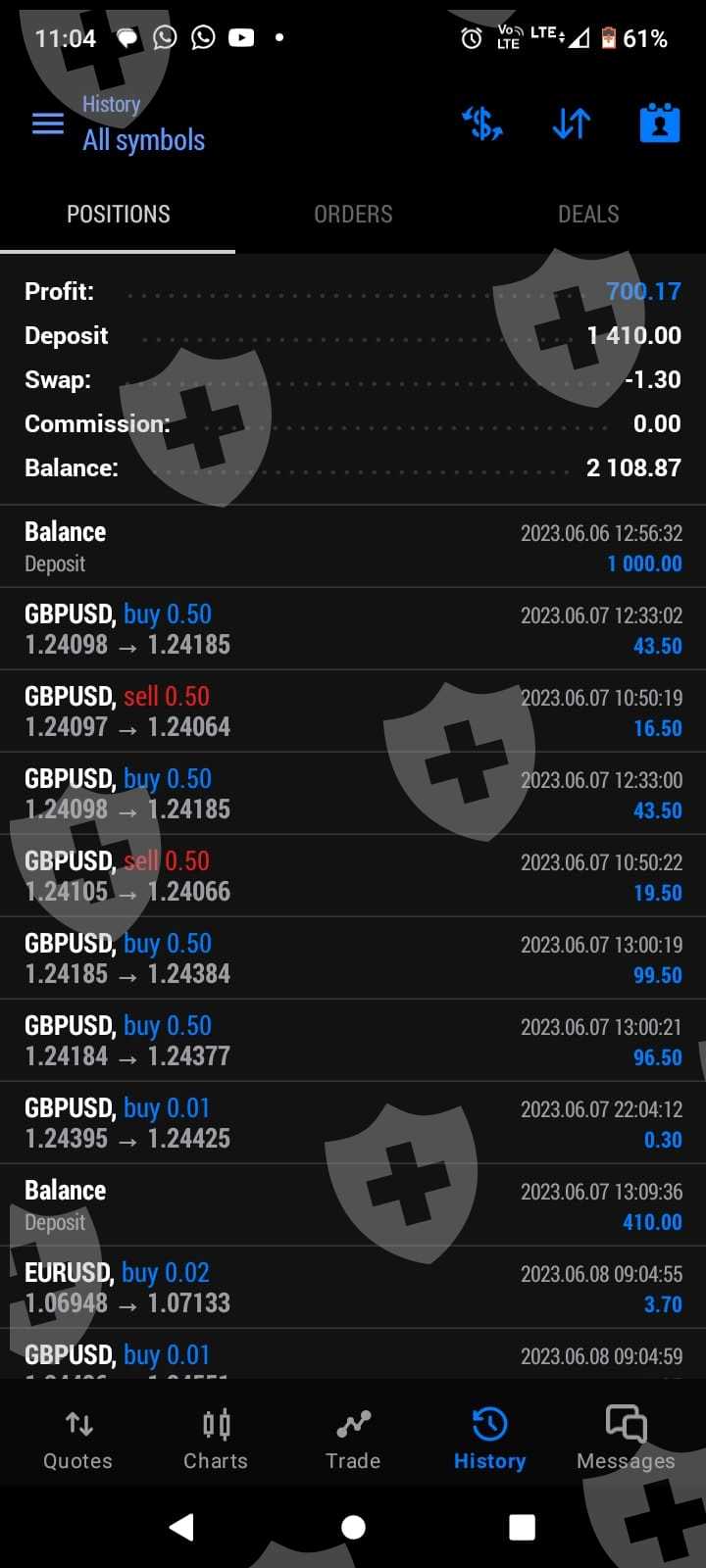Go to the Charts section

pos(216,1439)
